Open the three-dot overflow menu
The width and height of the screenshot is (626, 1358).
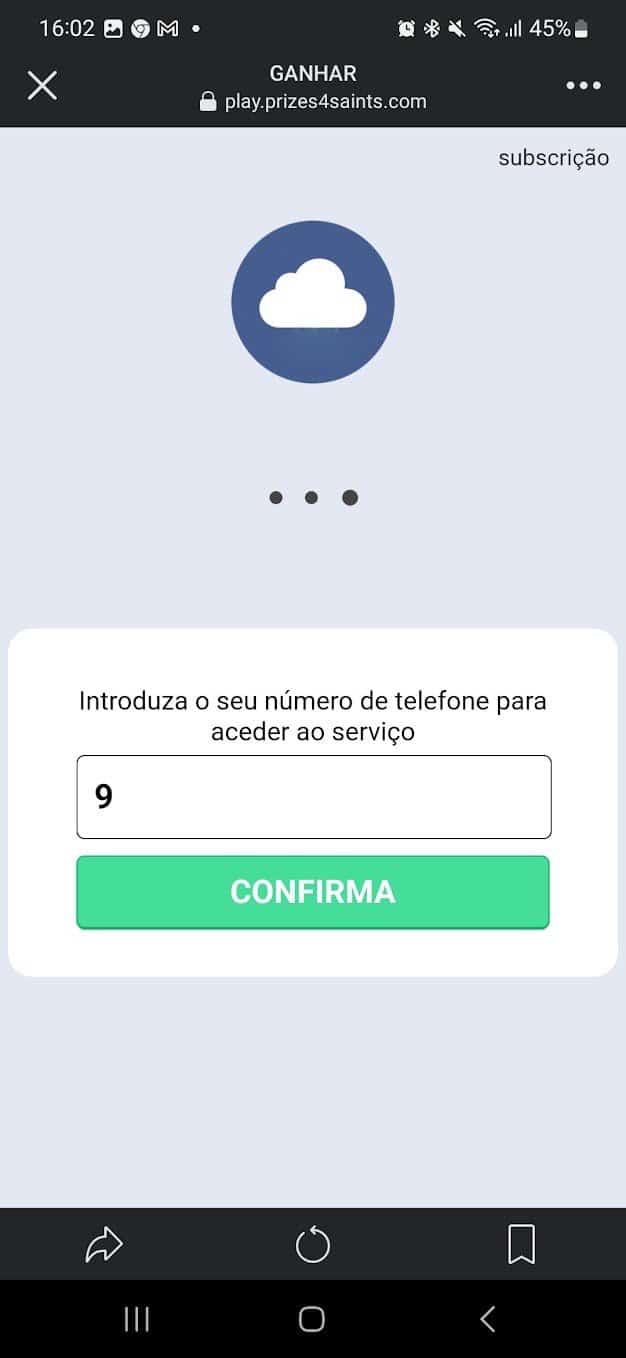[583, 86]
